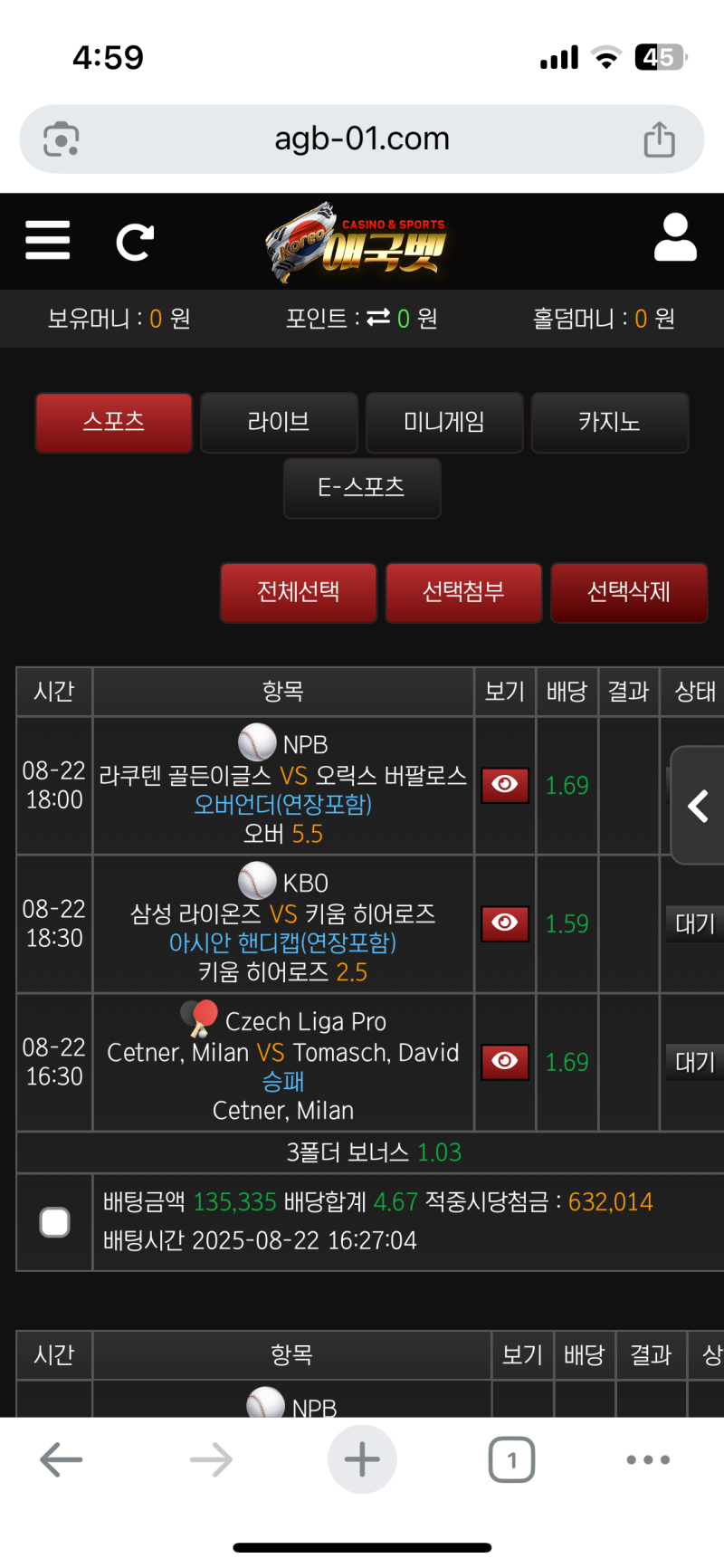724x1568 pixels.
Task: Switch to the 스포츠 tab
Action: tap(114, 422)
